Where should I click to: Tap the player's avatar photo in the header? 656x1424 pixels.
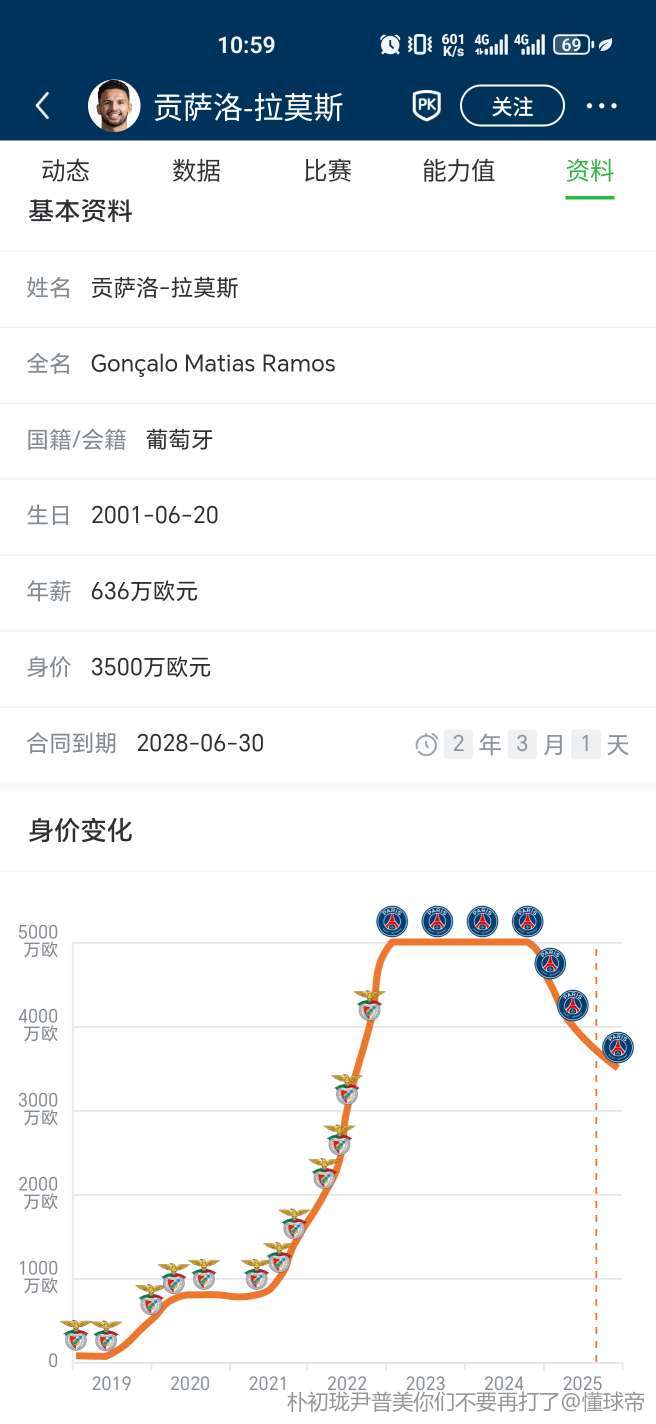coord(114,106)
